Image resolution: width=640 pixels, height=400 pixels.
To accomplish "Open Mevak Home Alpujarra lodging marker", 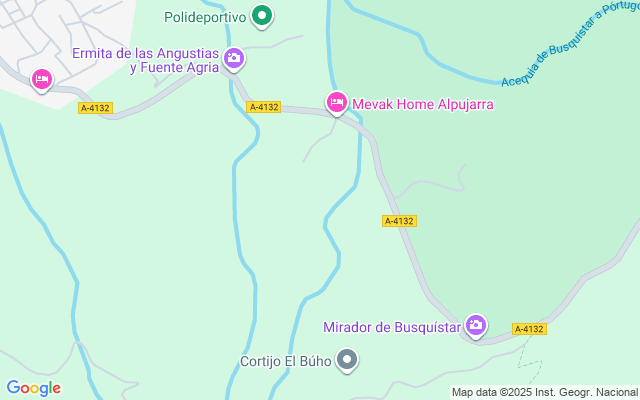I will 337,102.
